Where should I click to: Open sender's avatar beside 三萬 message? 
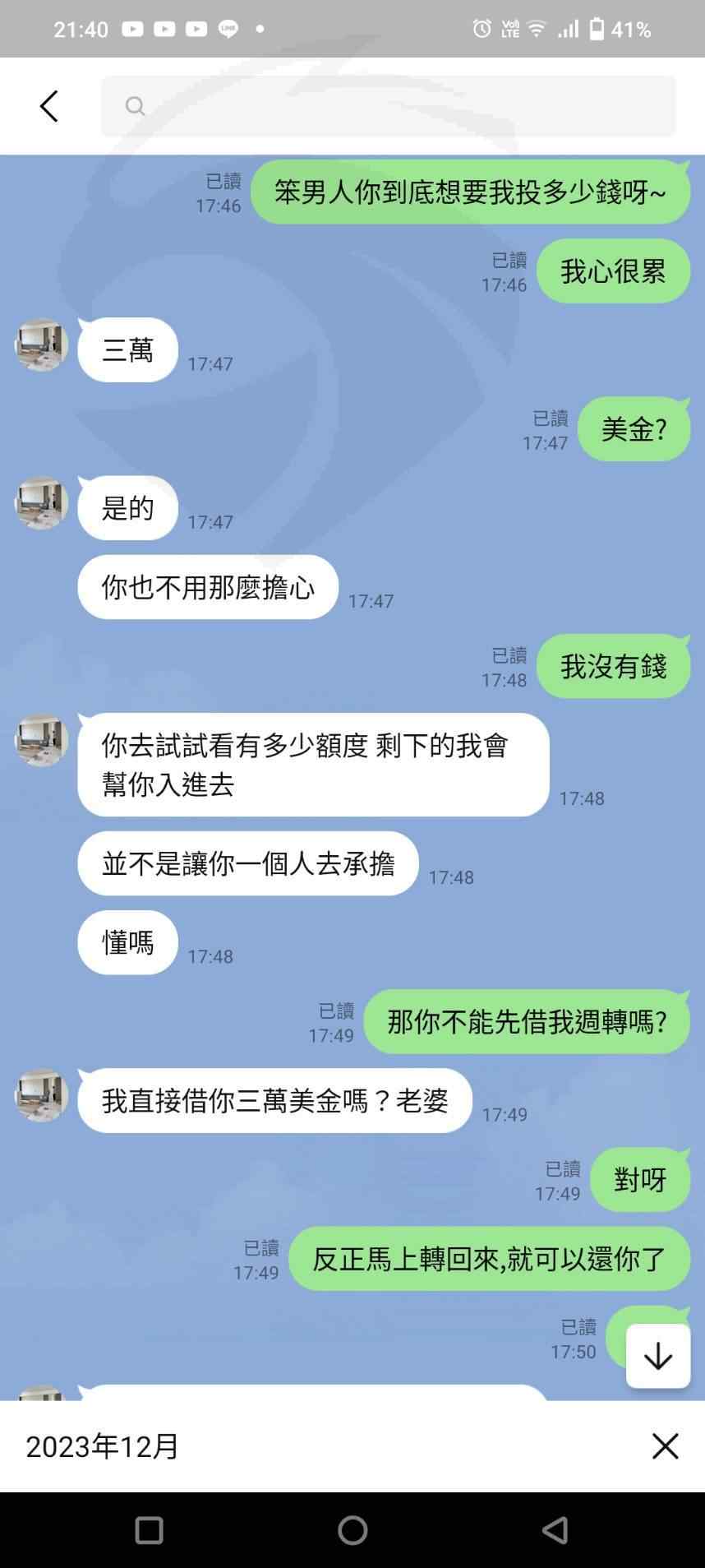tap(41, 345)
